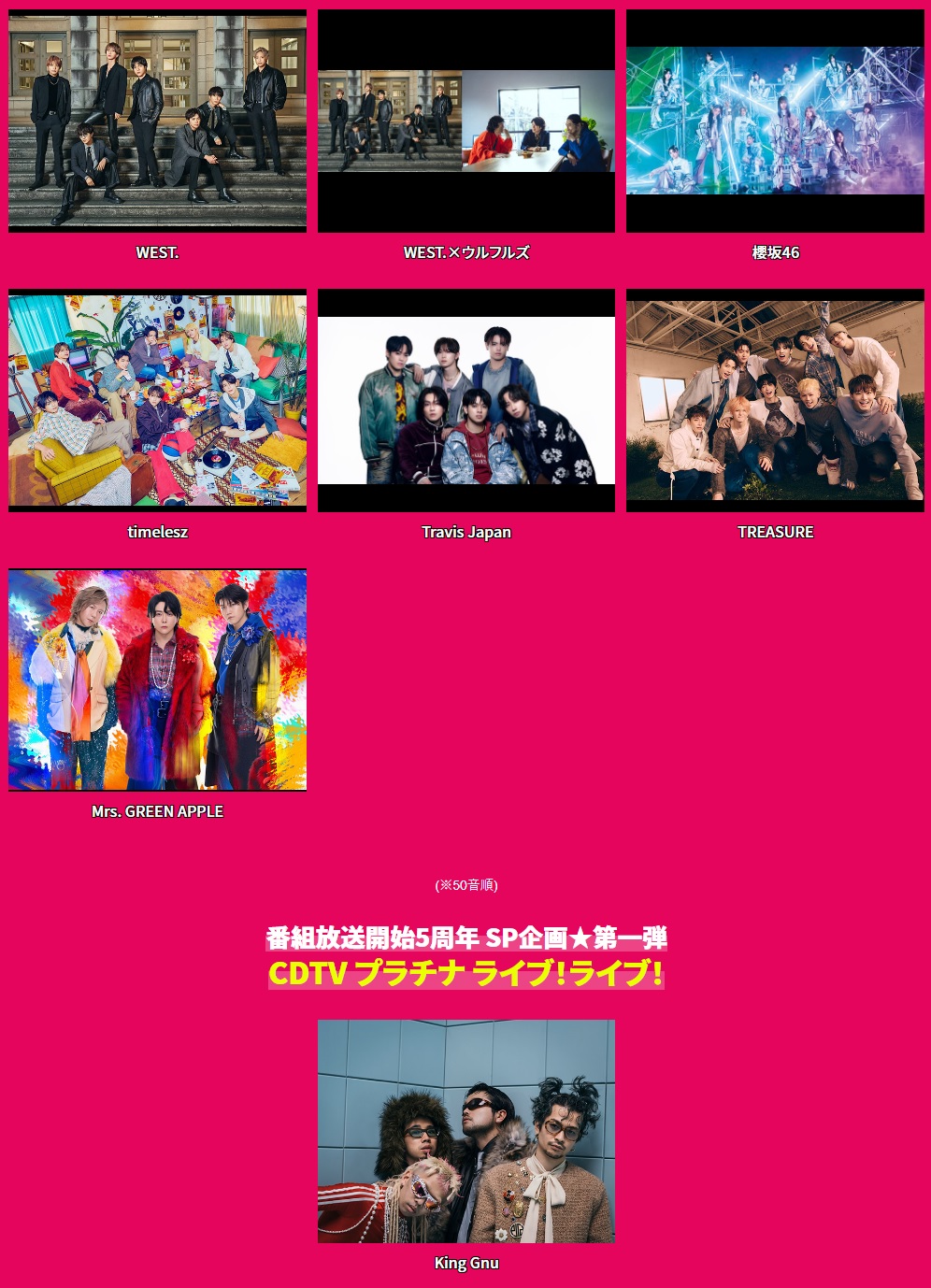This screenshot has width=931, height=1288.
Task: Select the 櫻坂46 artist image
Action: 775,121
